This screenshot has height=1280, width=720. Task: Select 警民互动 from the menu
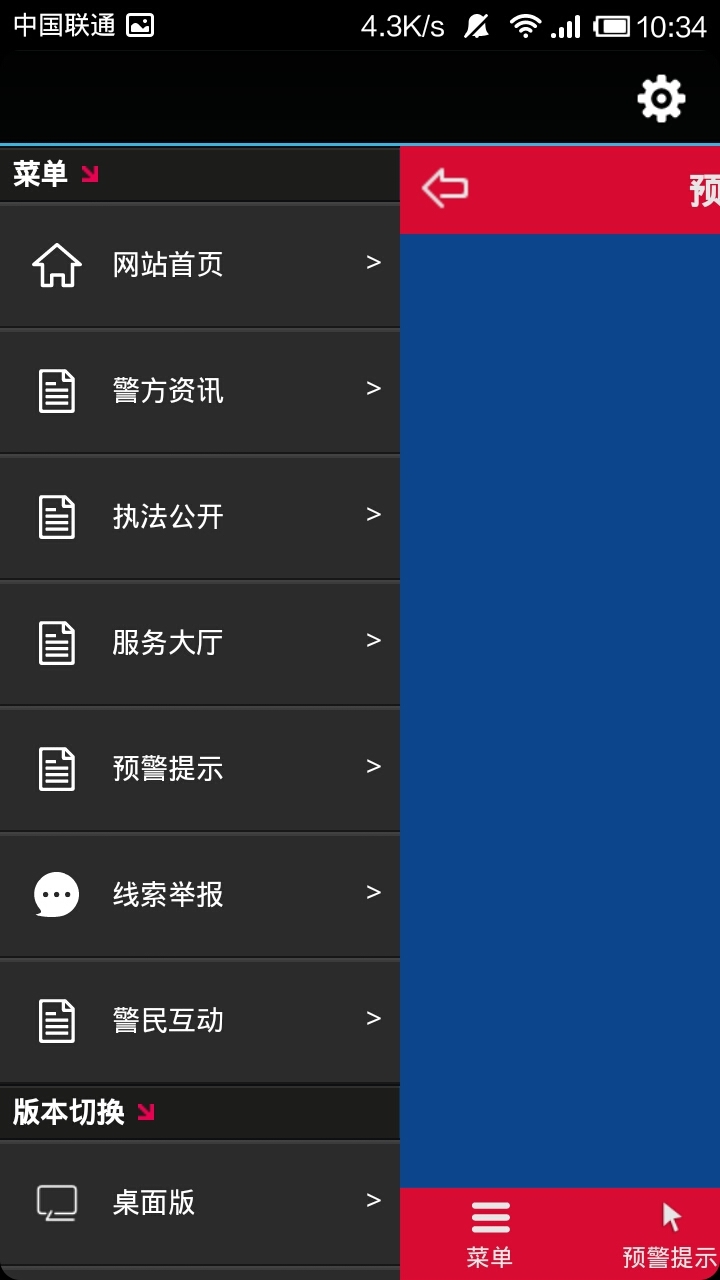point(200,1021)
